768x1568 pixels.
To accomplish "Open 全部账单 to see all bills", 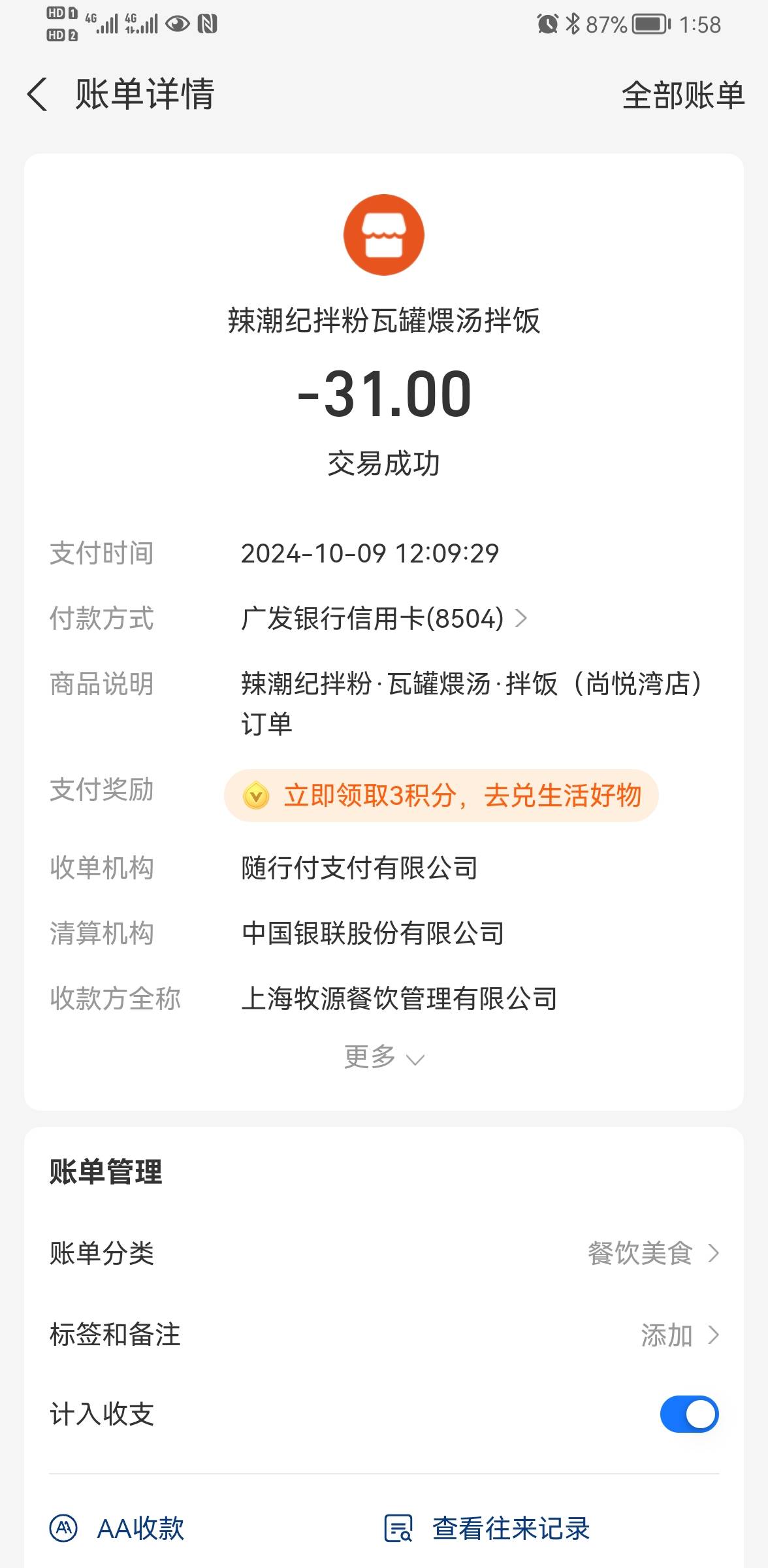I will click(x=682, y=95).
